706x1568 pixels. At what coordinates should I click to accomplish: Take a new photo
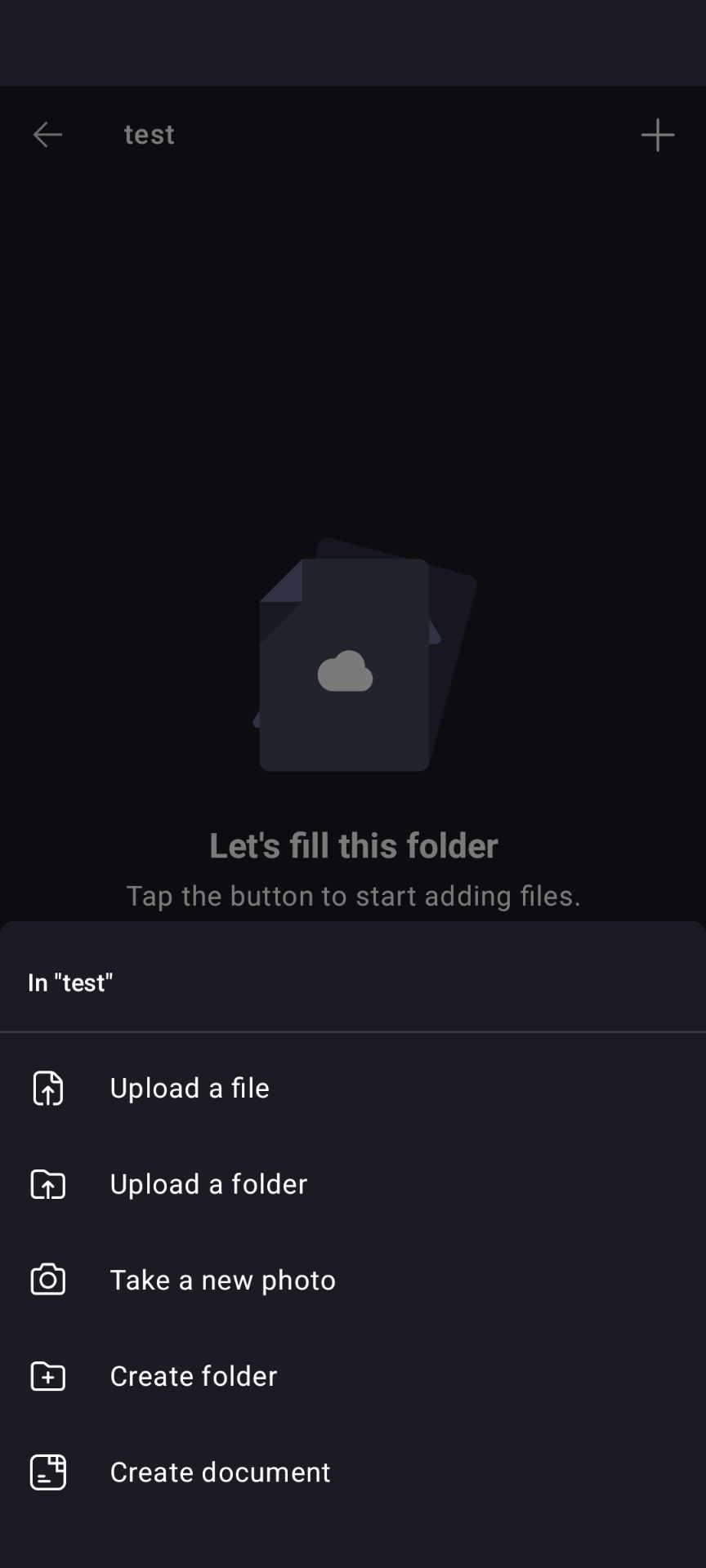[x=222, y=1280]
